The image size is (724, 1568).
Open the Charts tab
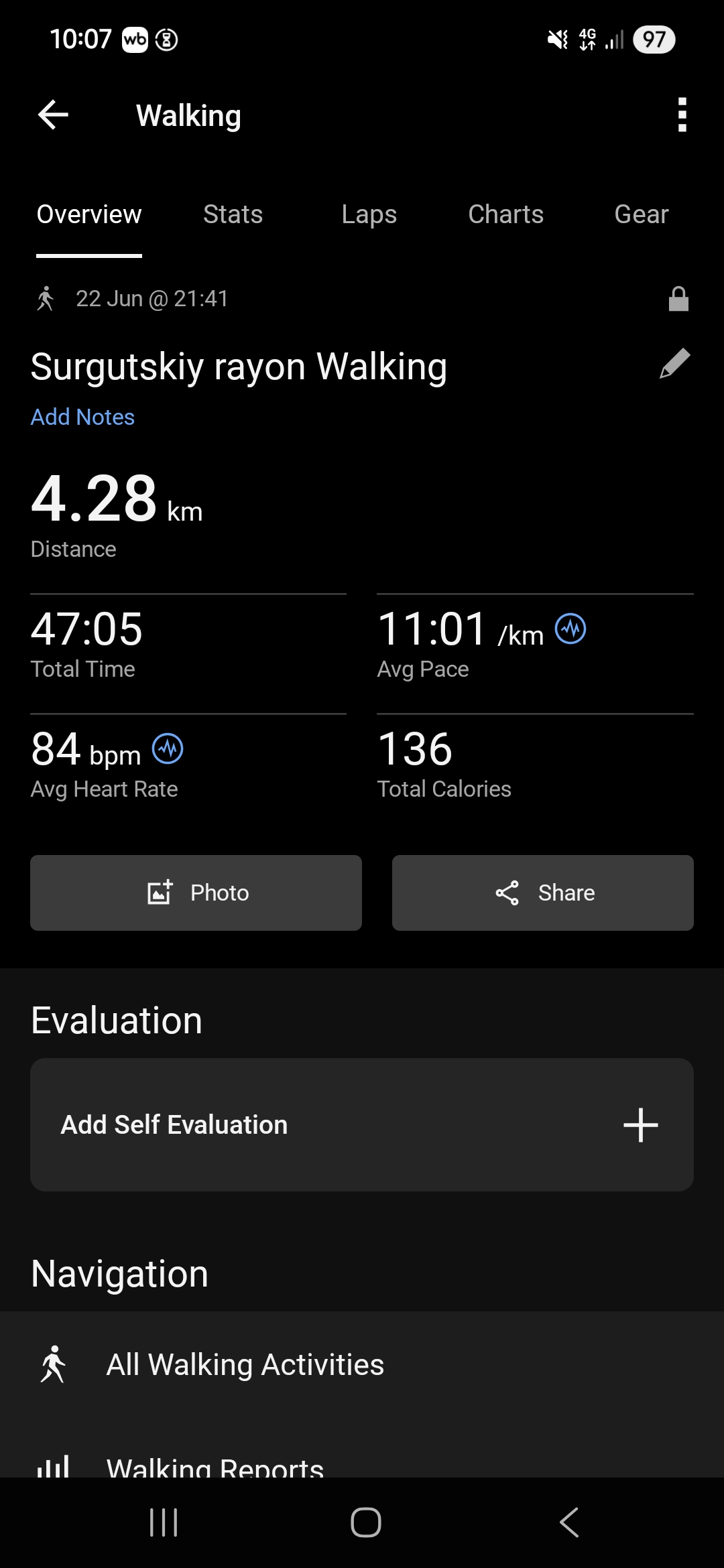(505, 214)
